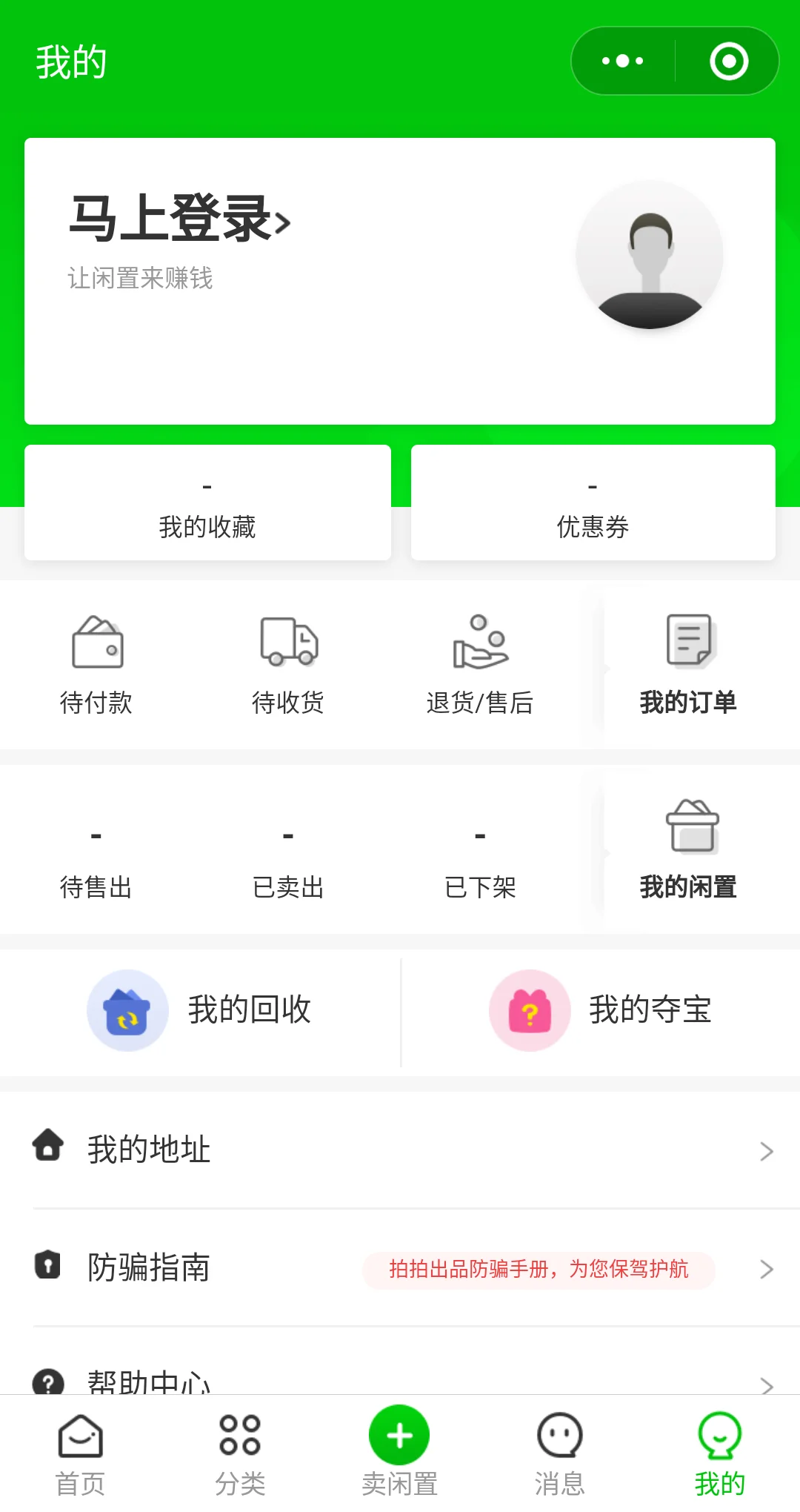800x1512 pixels.
Task: Open 我的回收
Action: point(200,1010)
